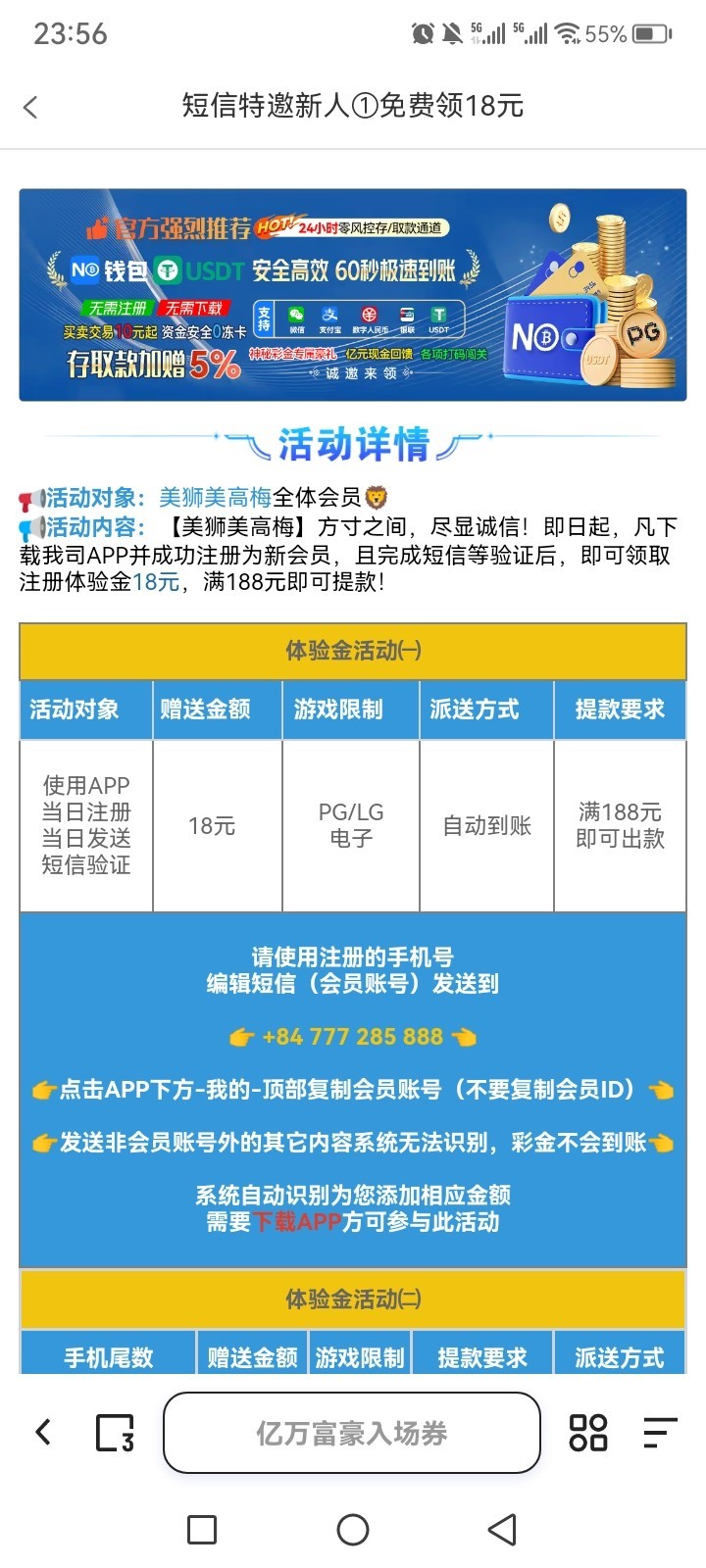Open the browser menu icon
Screen dimensions: 706x1568
pos(660,1433)
